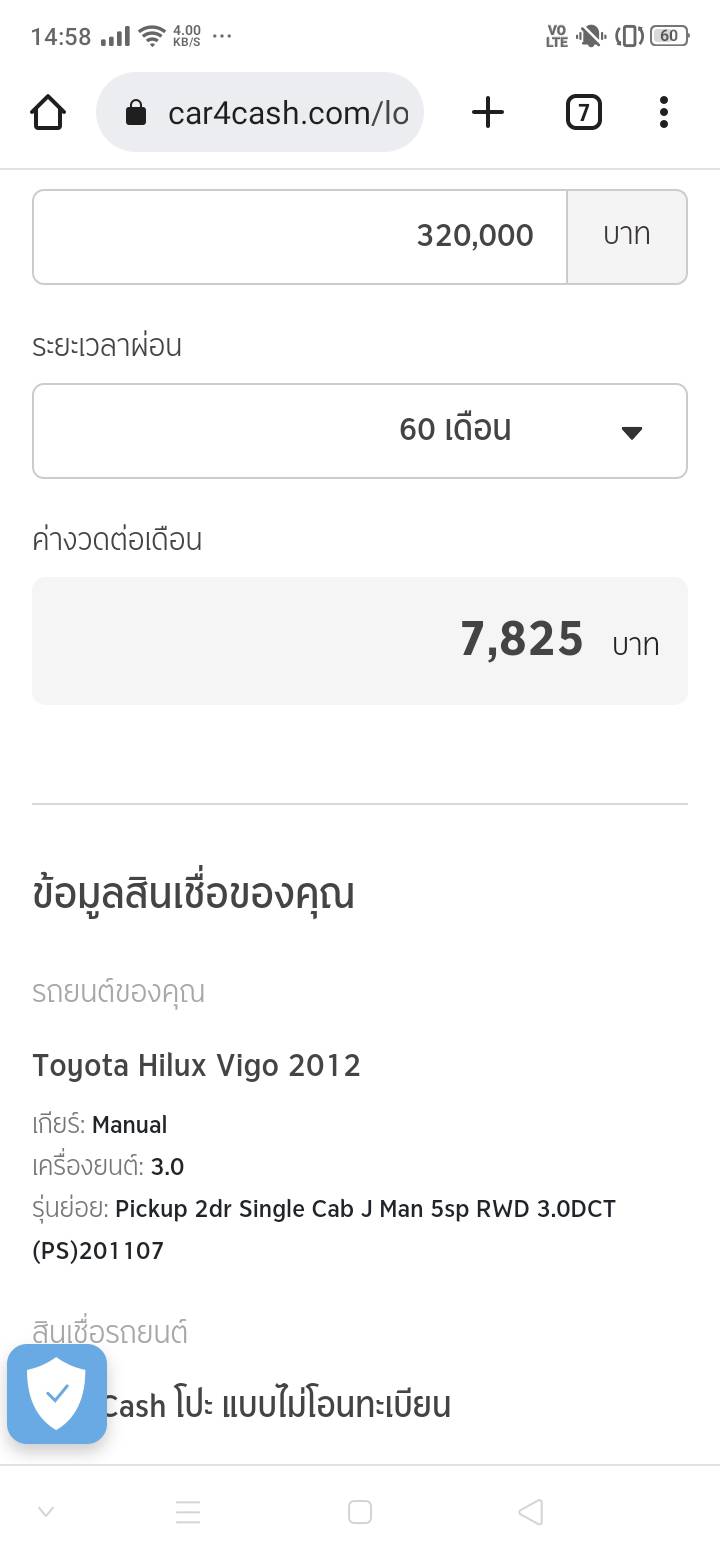This screenshot has height=1560, width=720.
Task: Expand the 60 เดือน installment period dropdown
Action: [360, 431]
